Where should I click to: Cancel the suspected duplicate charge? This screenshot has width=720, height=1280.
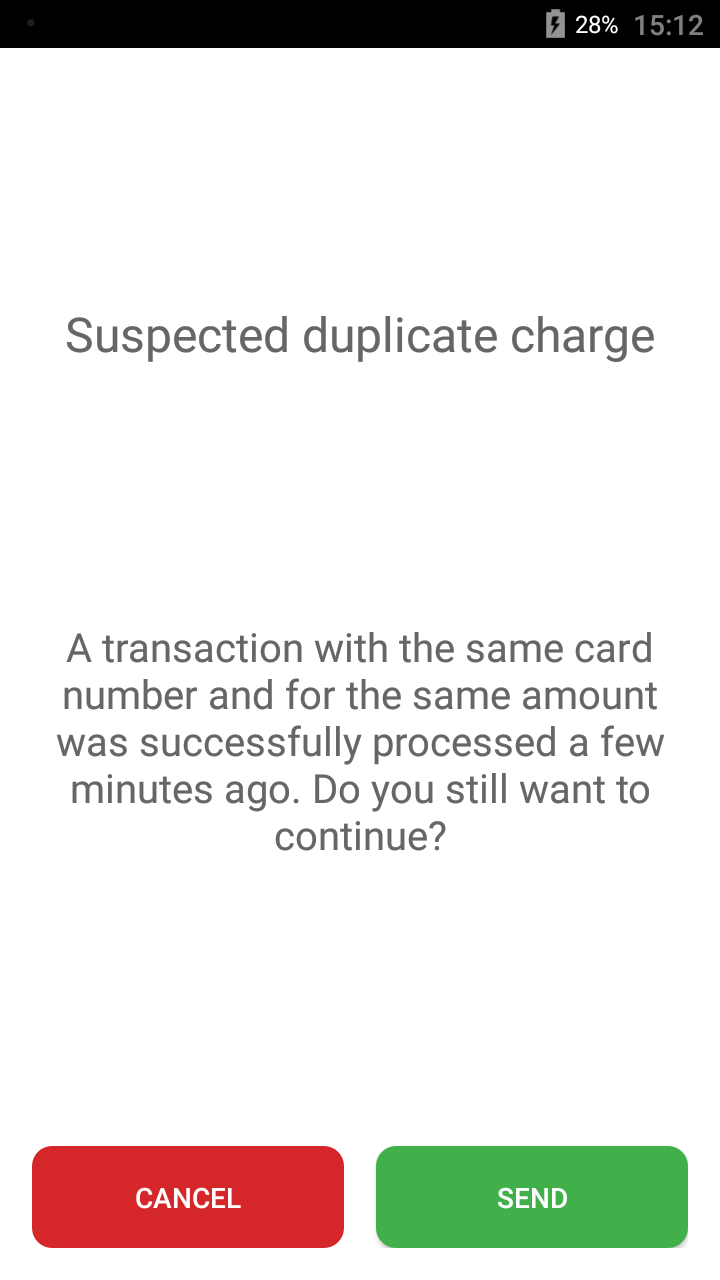[x=188, y=1197]
